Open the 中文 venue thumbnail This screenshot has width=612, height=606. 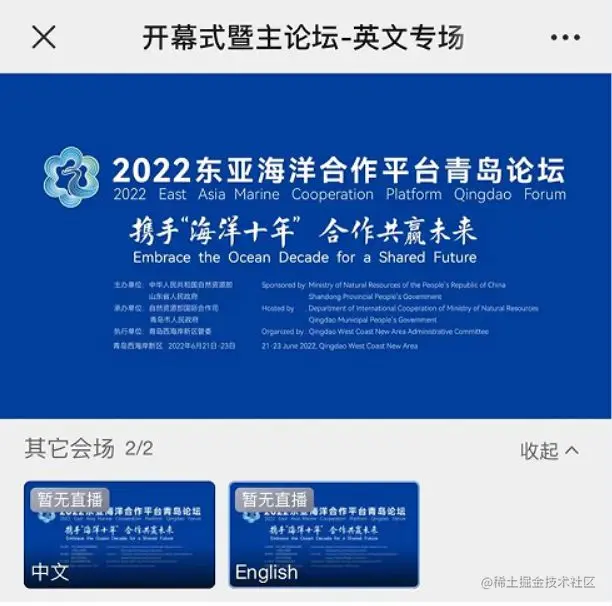point(119,533)
